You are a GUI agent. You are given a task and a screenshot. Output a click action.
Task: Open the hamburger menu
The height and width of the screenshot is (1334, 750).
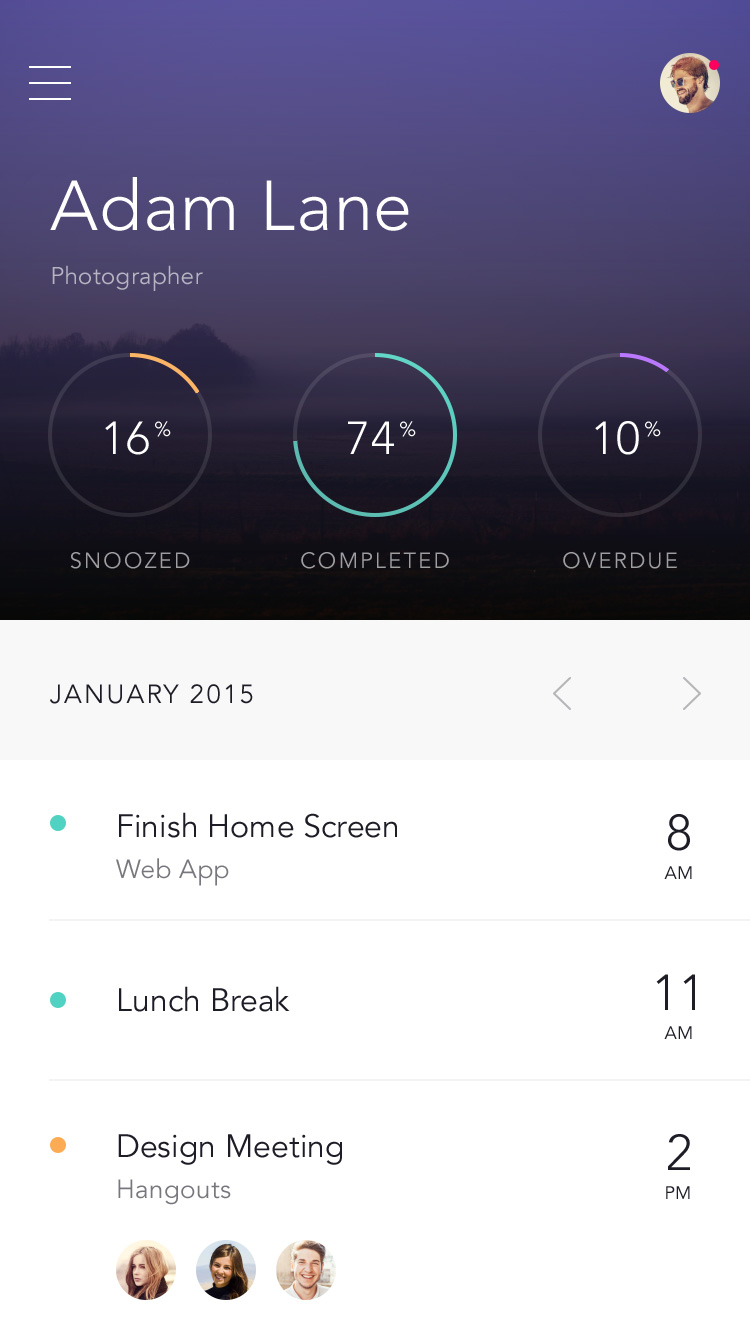[x=50, y=83]
